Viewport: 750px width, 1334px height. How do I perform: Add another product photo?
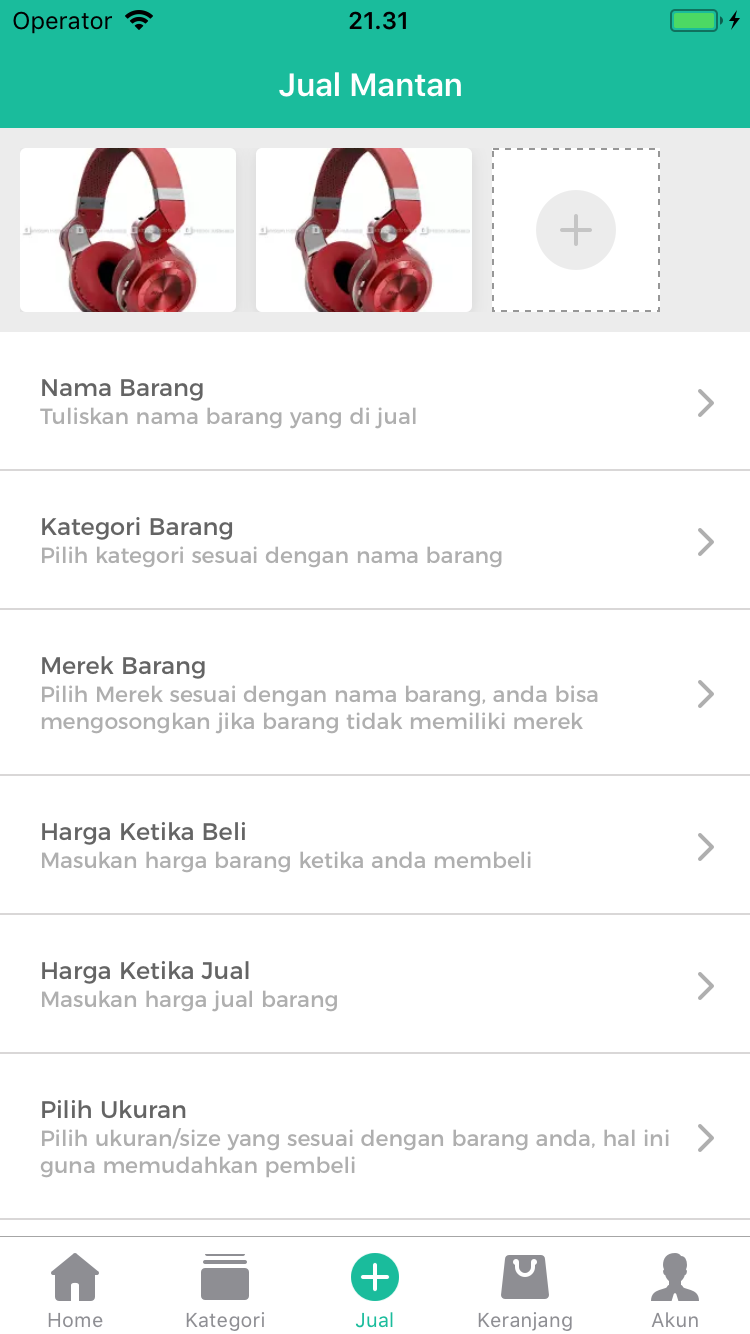(x=576, y=230)
